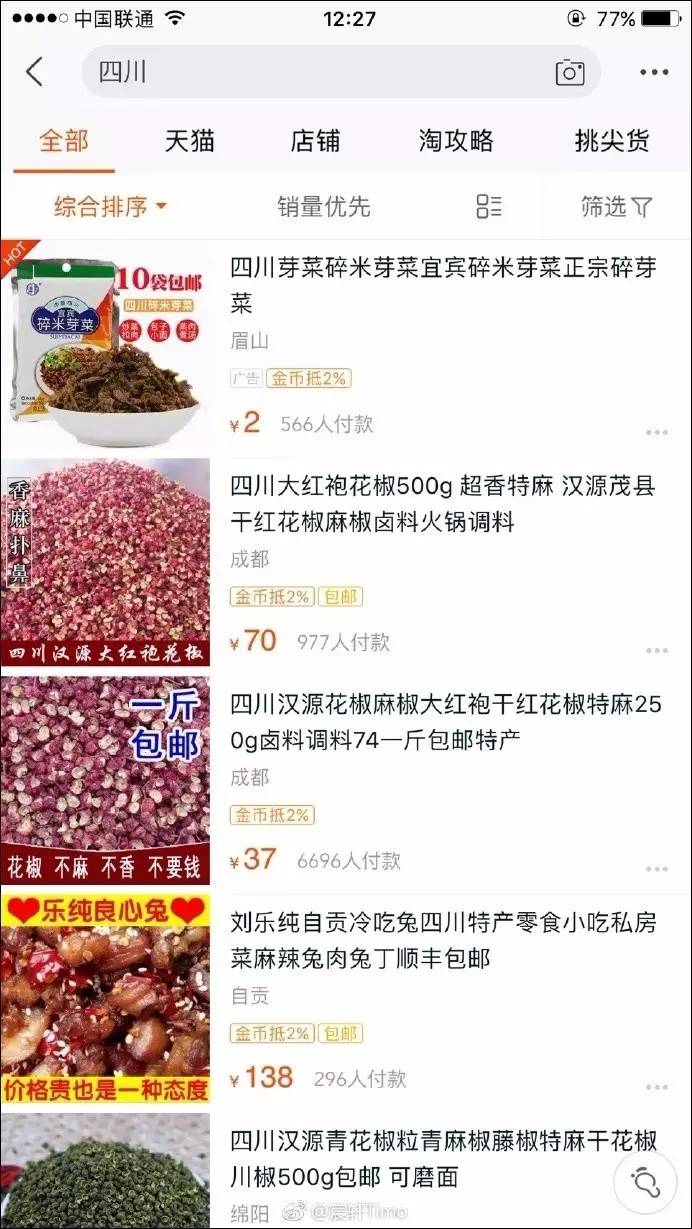Switch to the 天猫 tab

click(x=190, y=141)
